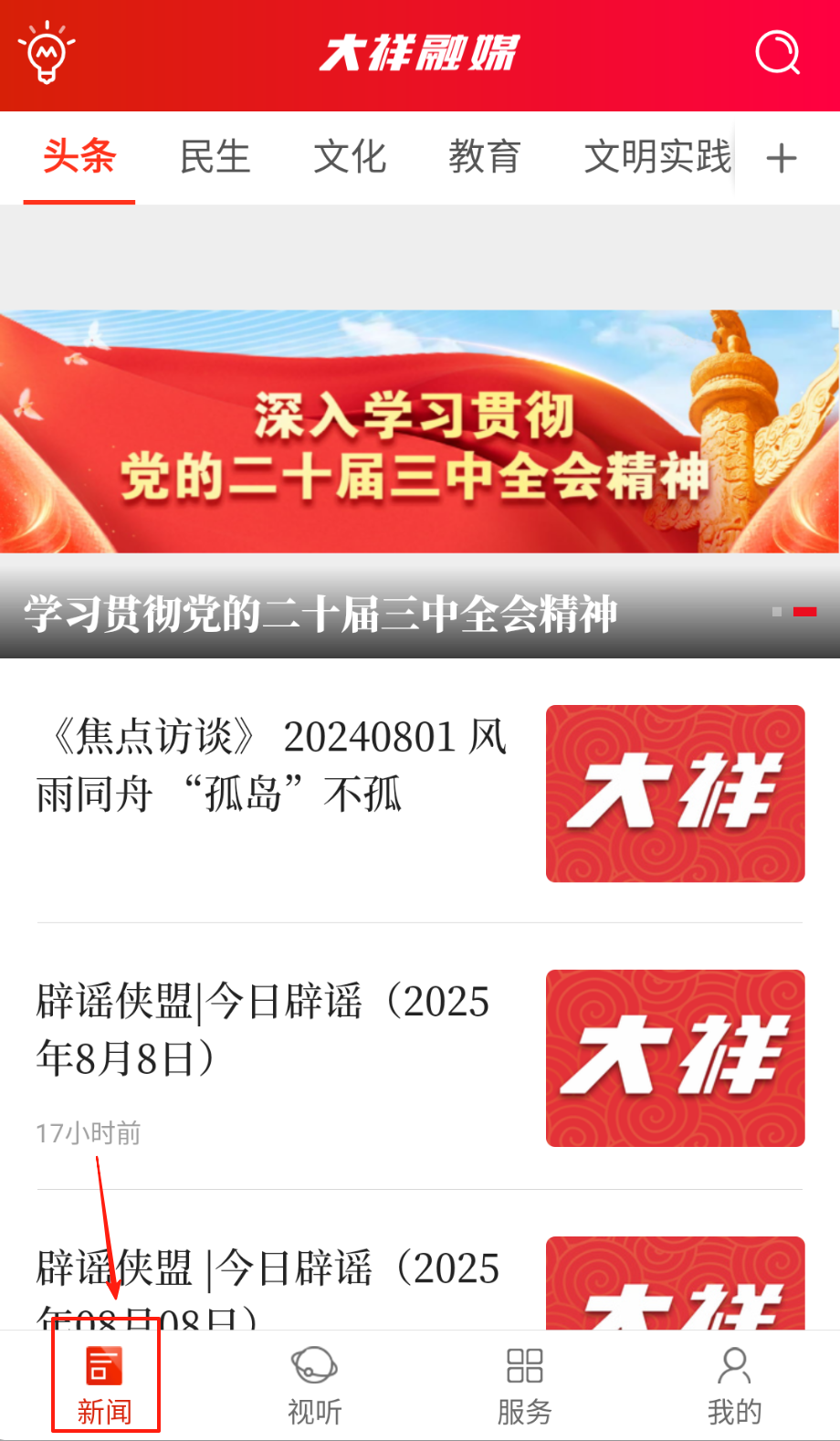Tap the plus icon to add channels

click(x=782, y=159)
